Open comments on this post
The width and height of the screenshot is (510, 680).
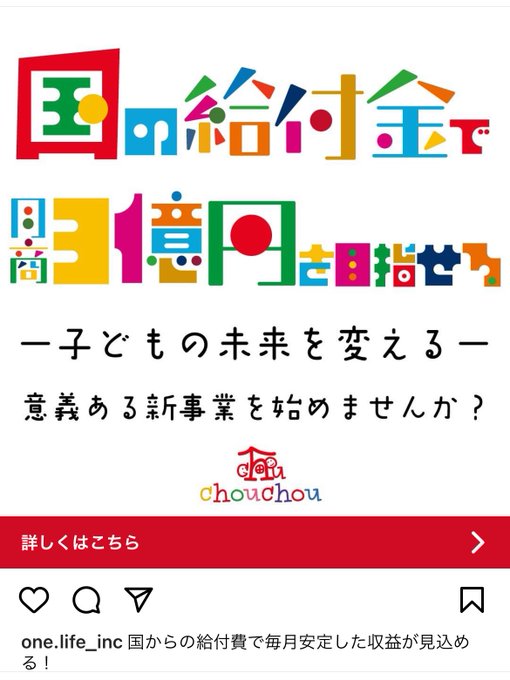pyautogui.click(x=86, y=600)
